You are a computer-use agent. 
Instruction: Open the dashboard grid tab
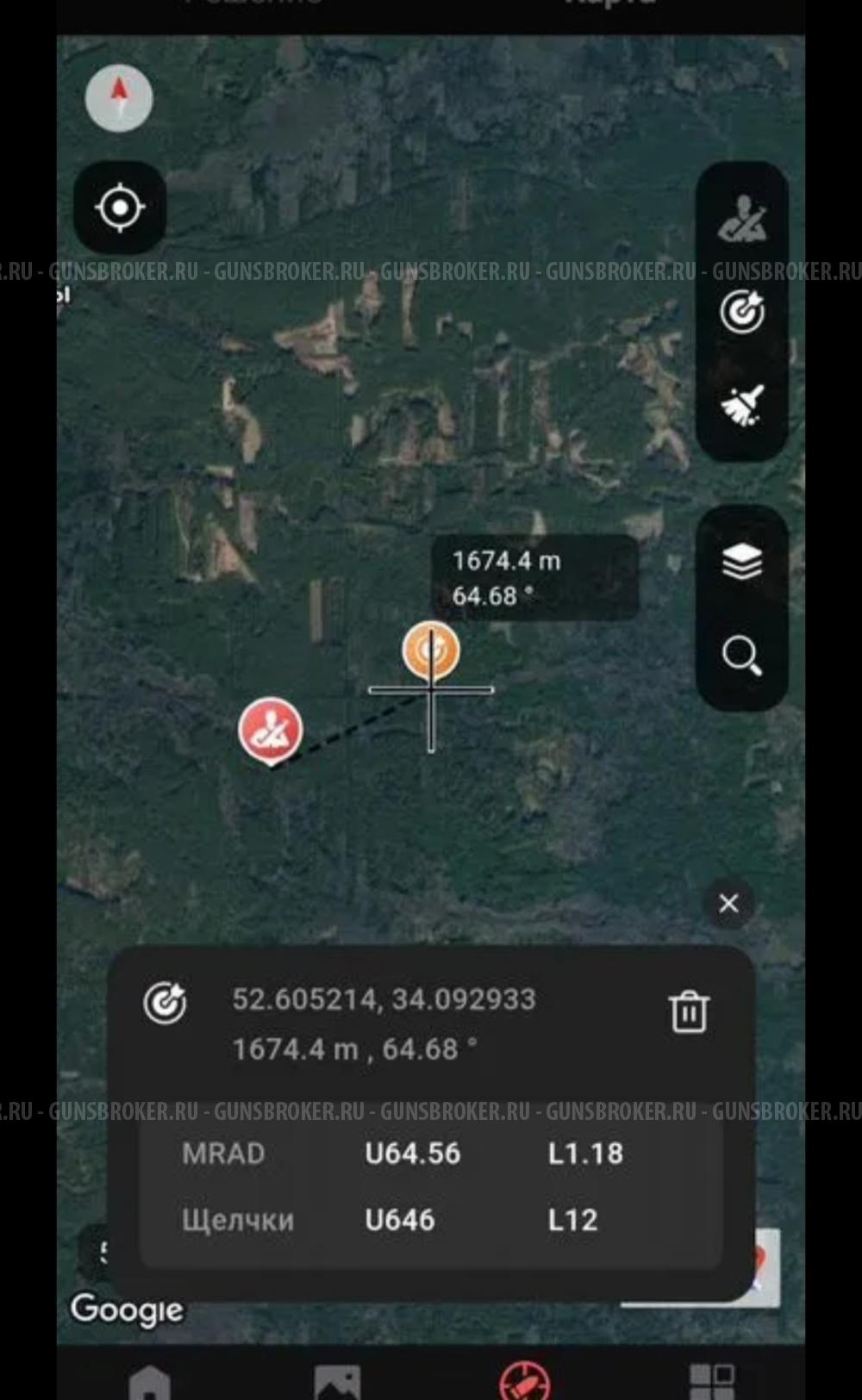click(x=712, y=1382)
